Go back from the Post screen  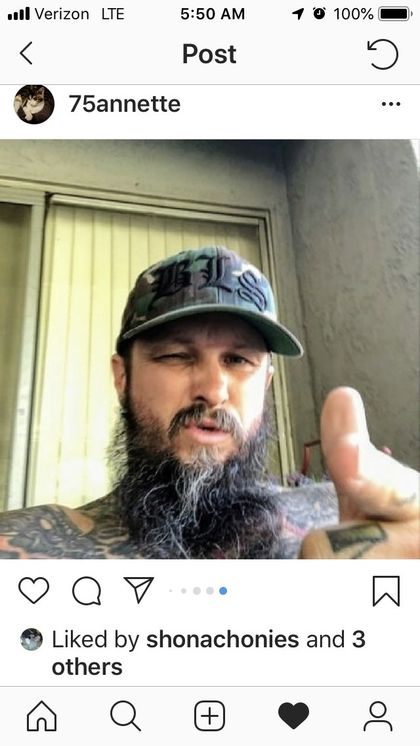click(x=26, y=53)
